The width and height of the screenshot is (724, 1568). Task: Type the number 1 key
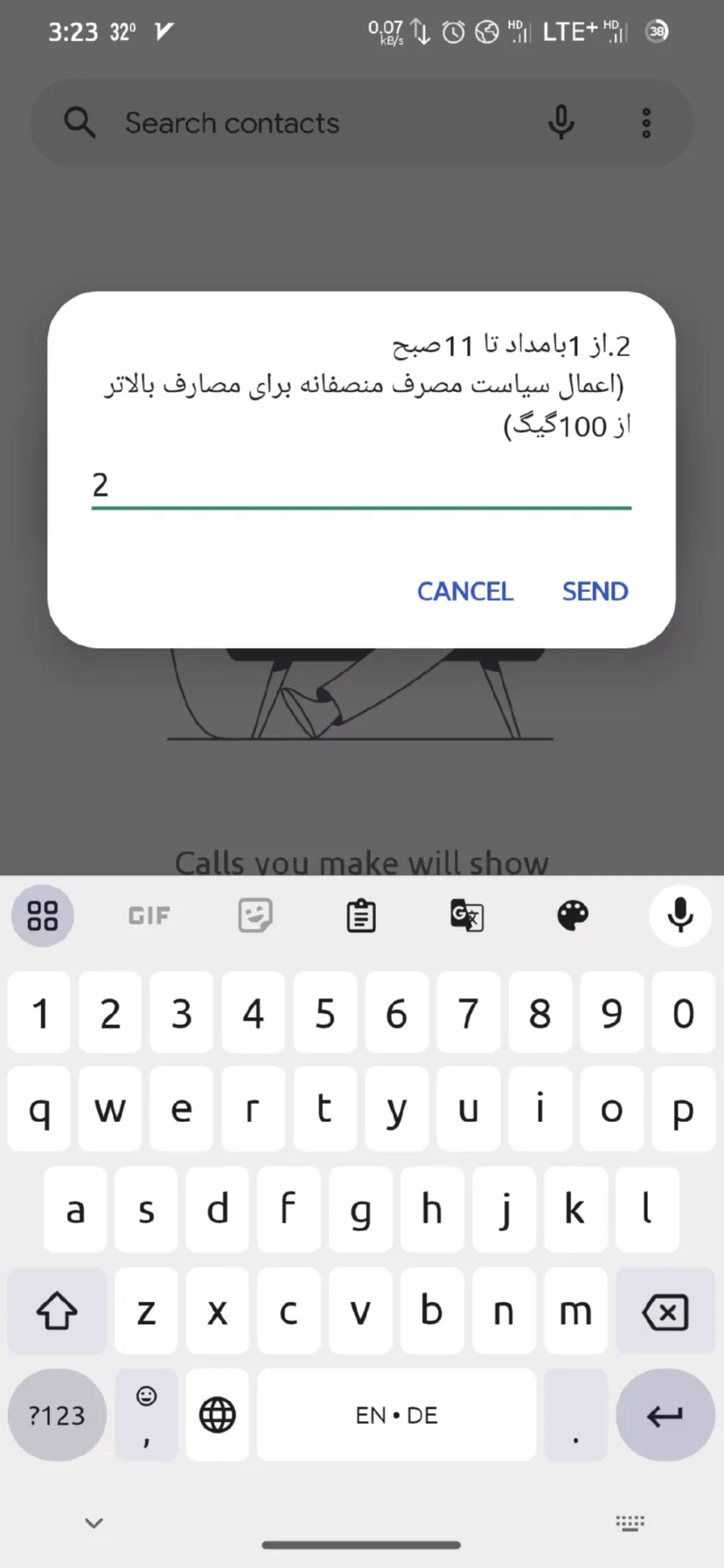[x=39, y=1014]
